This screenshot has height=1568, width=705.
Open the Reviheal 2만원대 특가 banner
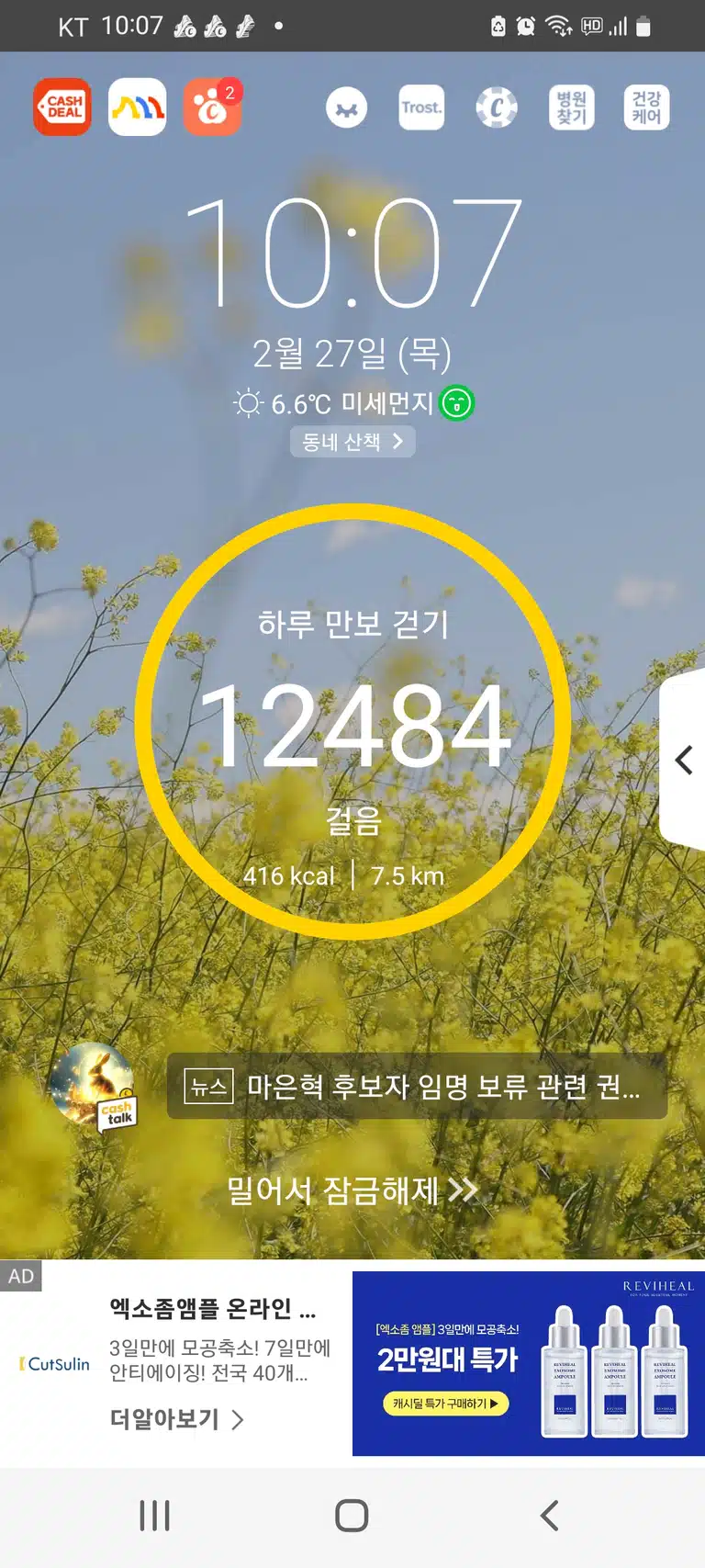pyautogui.click(x=529, y=1363)
